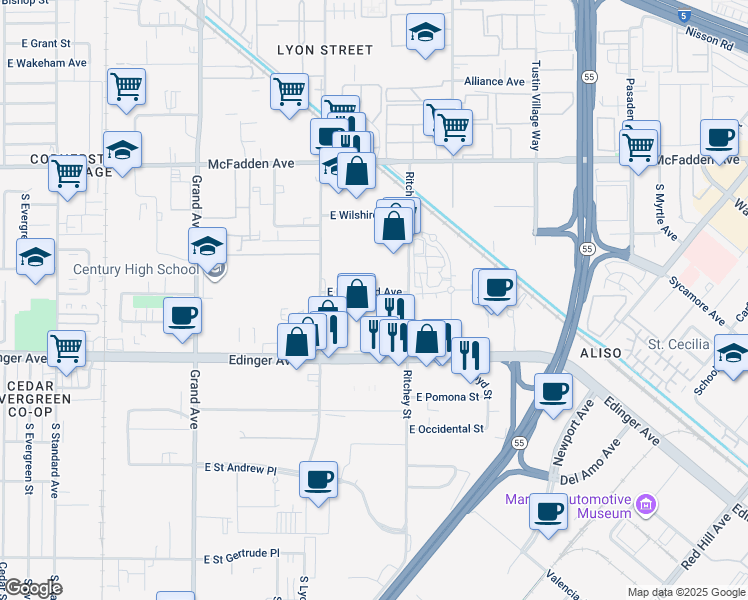Open the cafe marker above the Automotive Museum

[x=548, y=512]
